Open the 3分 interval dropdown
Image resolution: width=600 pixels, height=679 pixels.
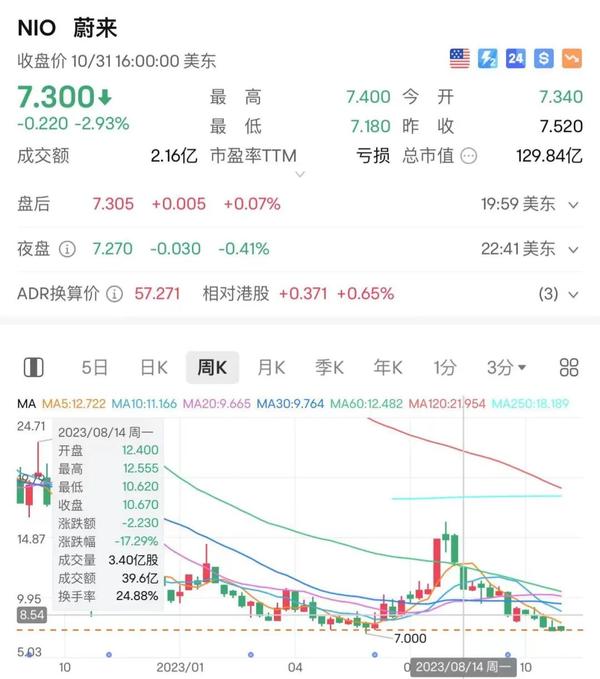pyautogui.click(x=507, y=367)
